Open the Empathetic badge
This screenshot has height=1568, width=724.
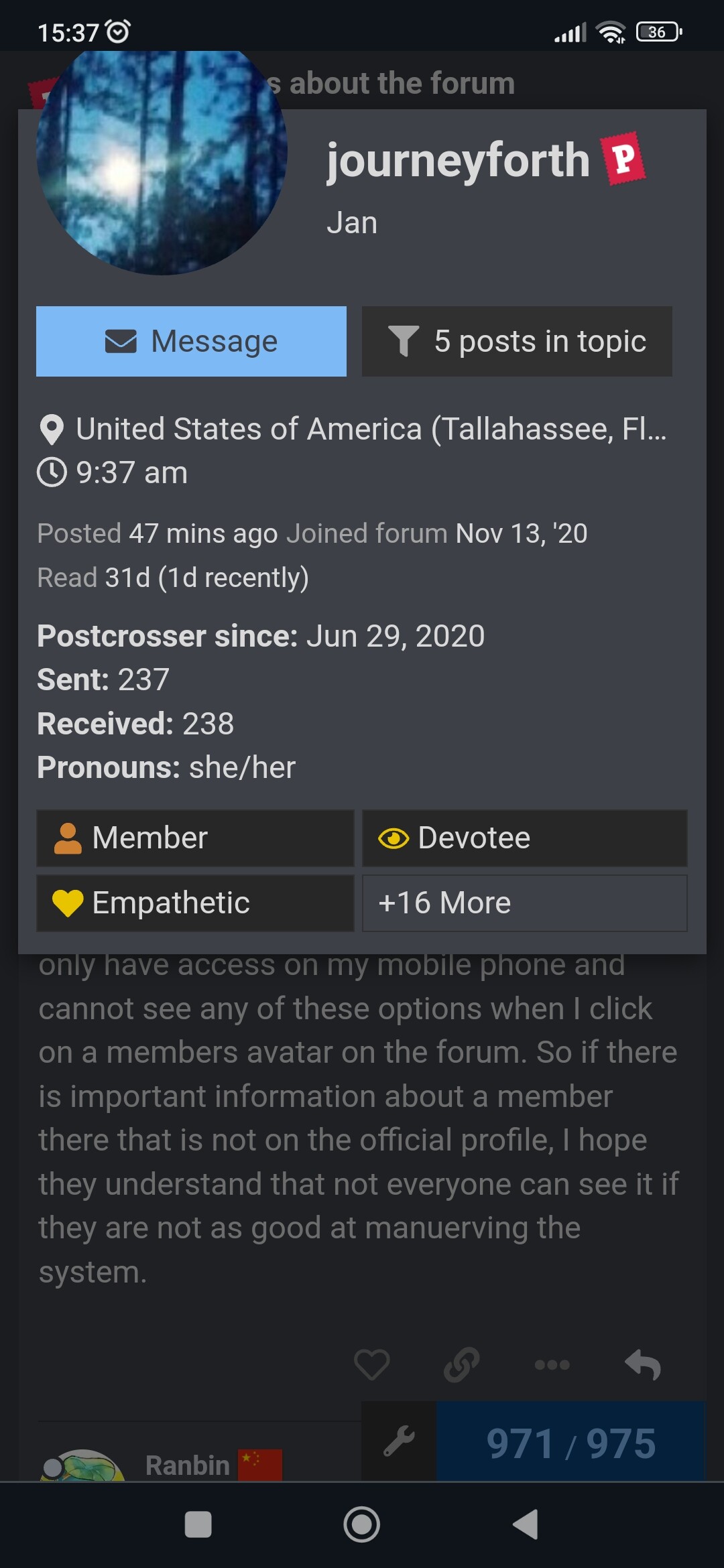(x=195, y=903)
